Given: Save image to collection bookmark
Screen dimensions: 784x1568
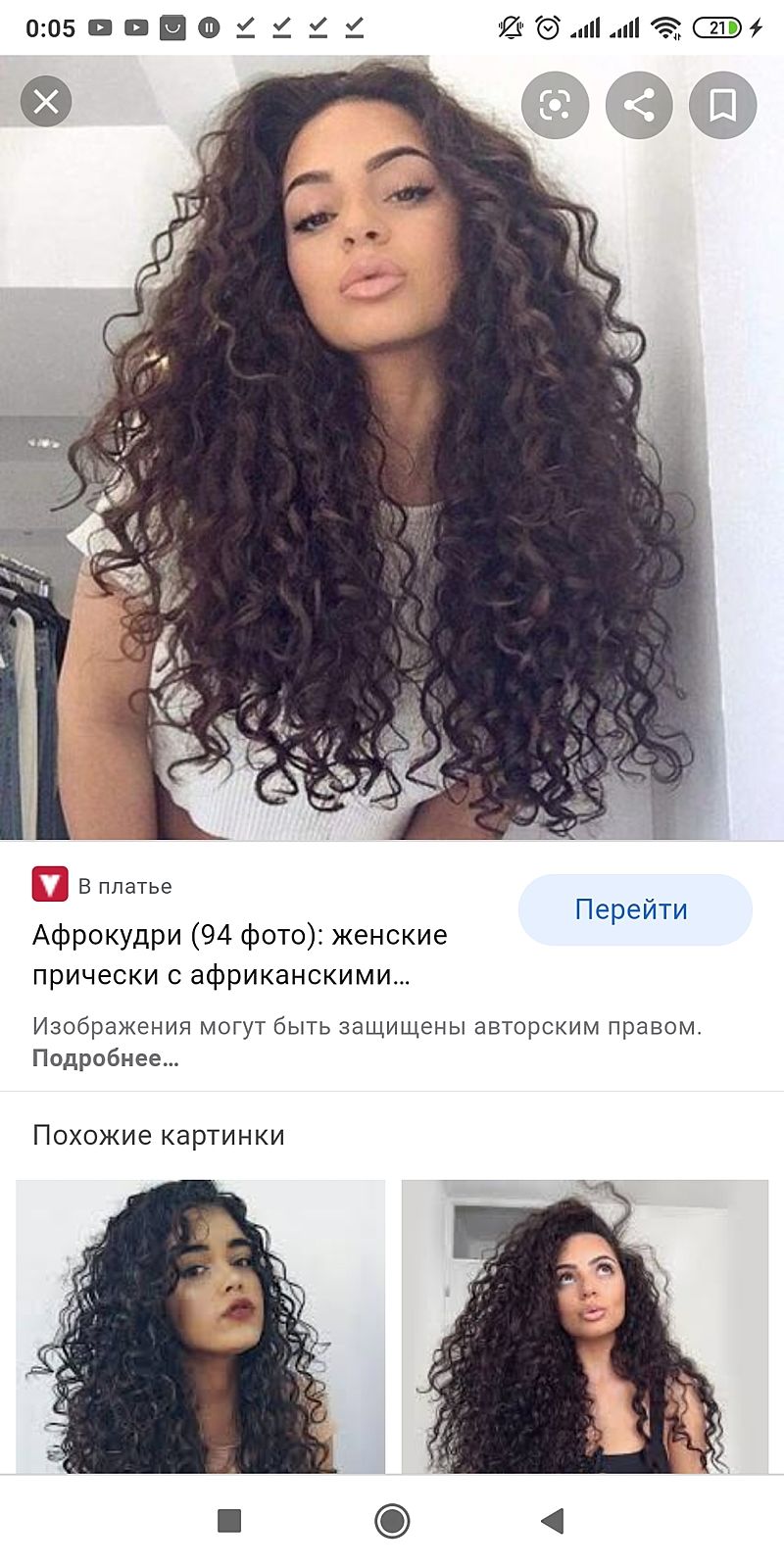Looking at the screenshot, I should [x=723, y=105].
